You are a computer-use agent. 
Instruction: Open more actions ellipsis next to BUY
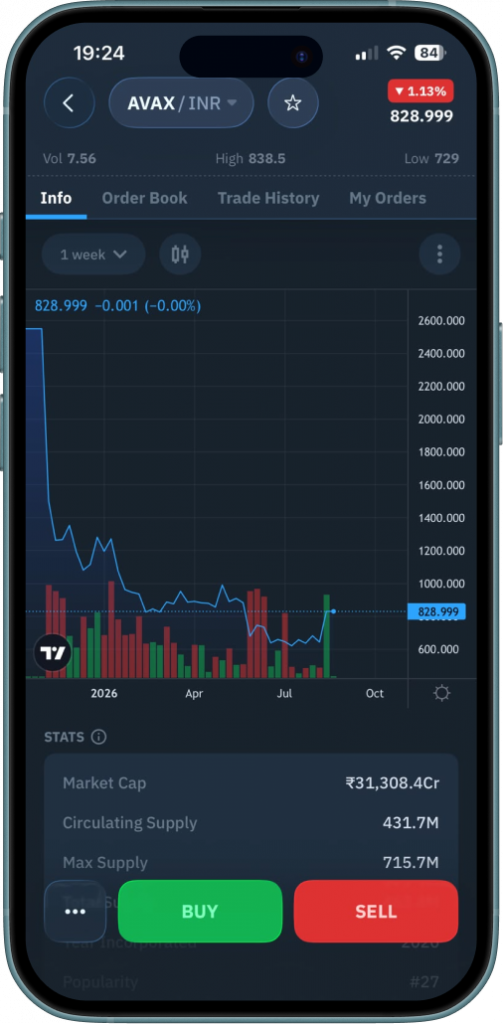[x=75, y=911]
